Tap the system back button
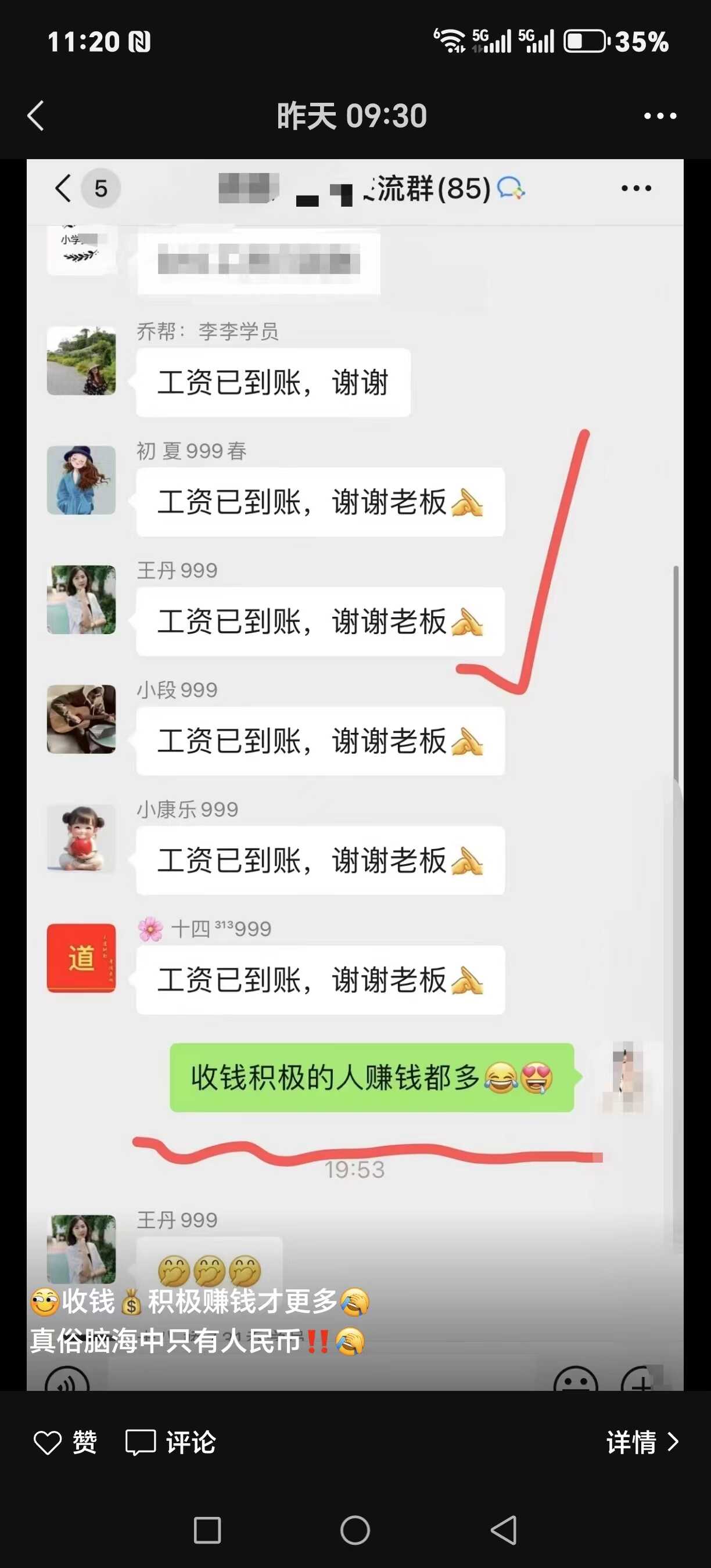711x1568 pixels. 504,1530
